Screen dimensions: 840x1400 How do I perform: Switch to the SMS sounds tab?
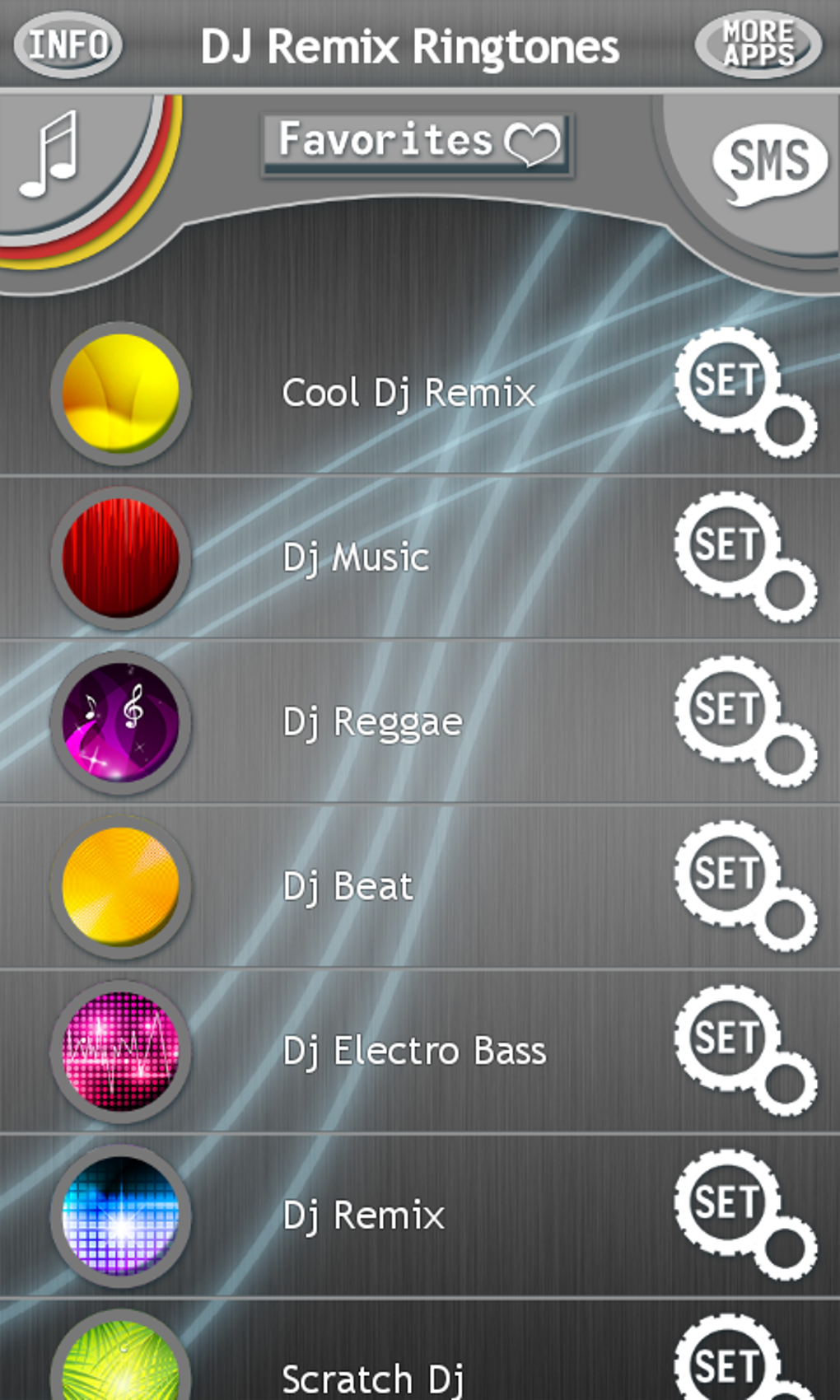click(x=768, y=162)
